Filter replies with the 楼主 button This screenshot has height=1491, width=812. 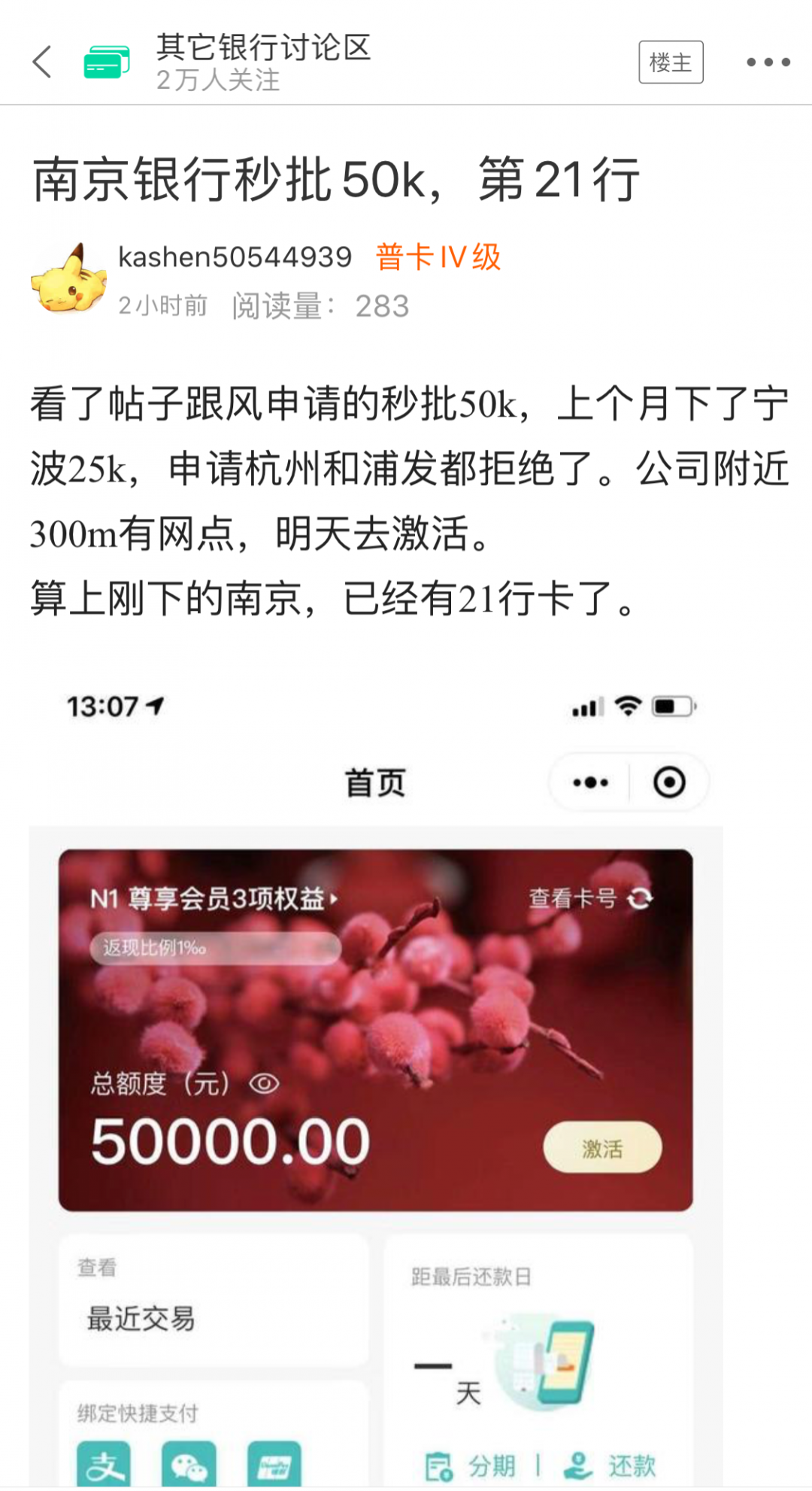[671, 63]
